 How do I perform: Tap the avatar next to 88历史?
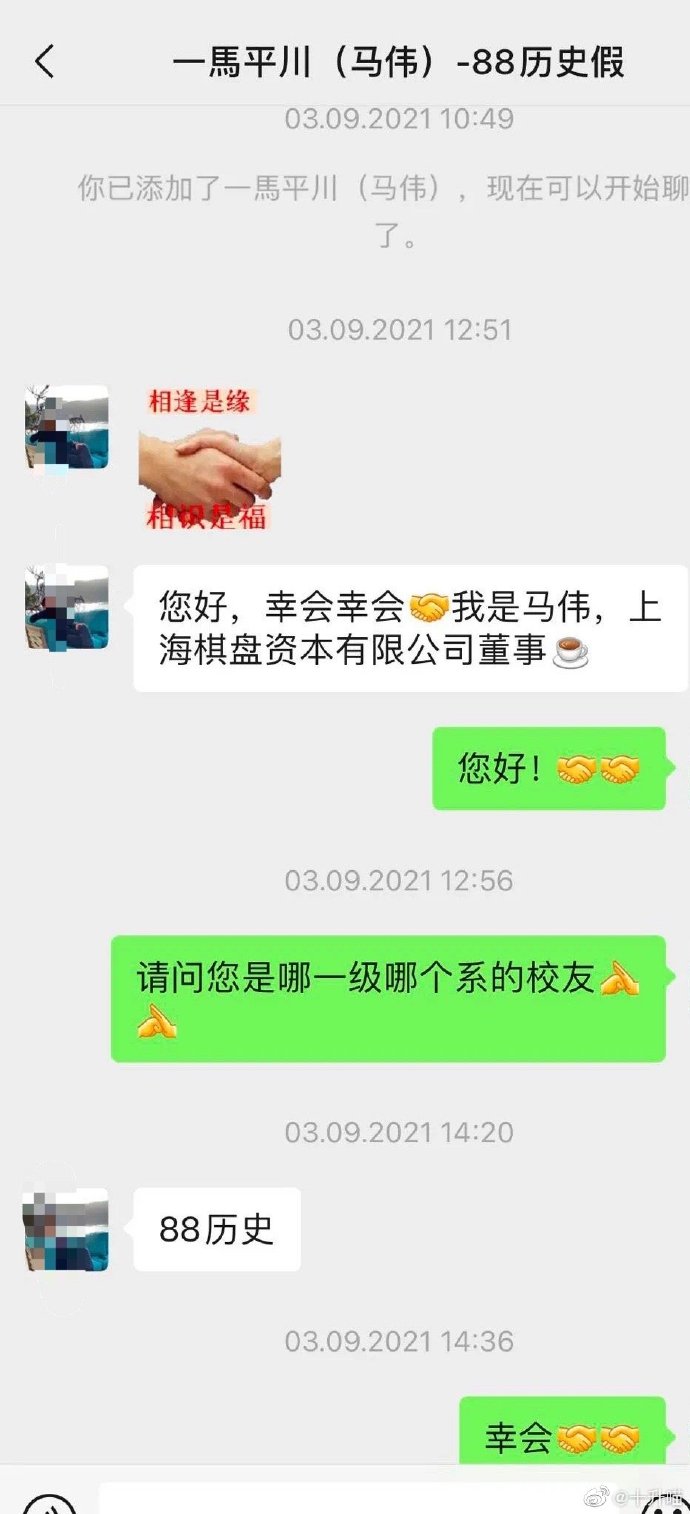pyautogui.click(x=66, y=1229)
